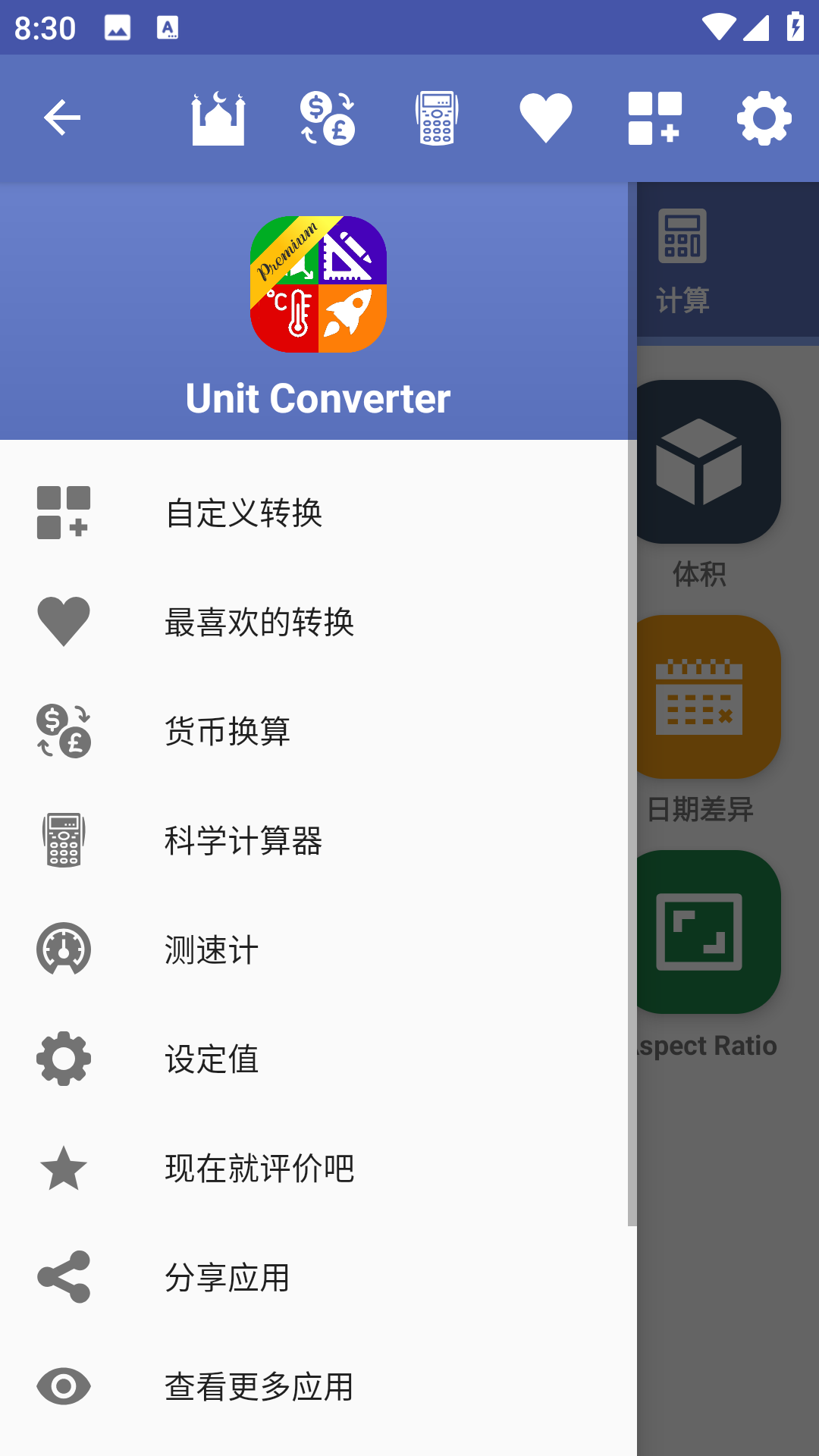
Task: Click the prayer times mosque icon
Action: 218,118
